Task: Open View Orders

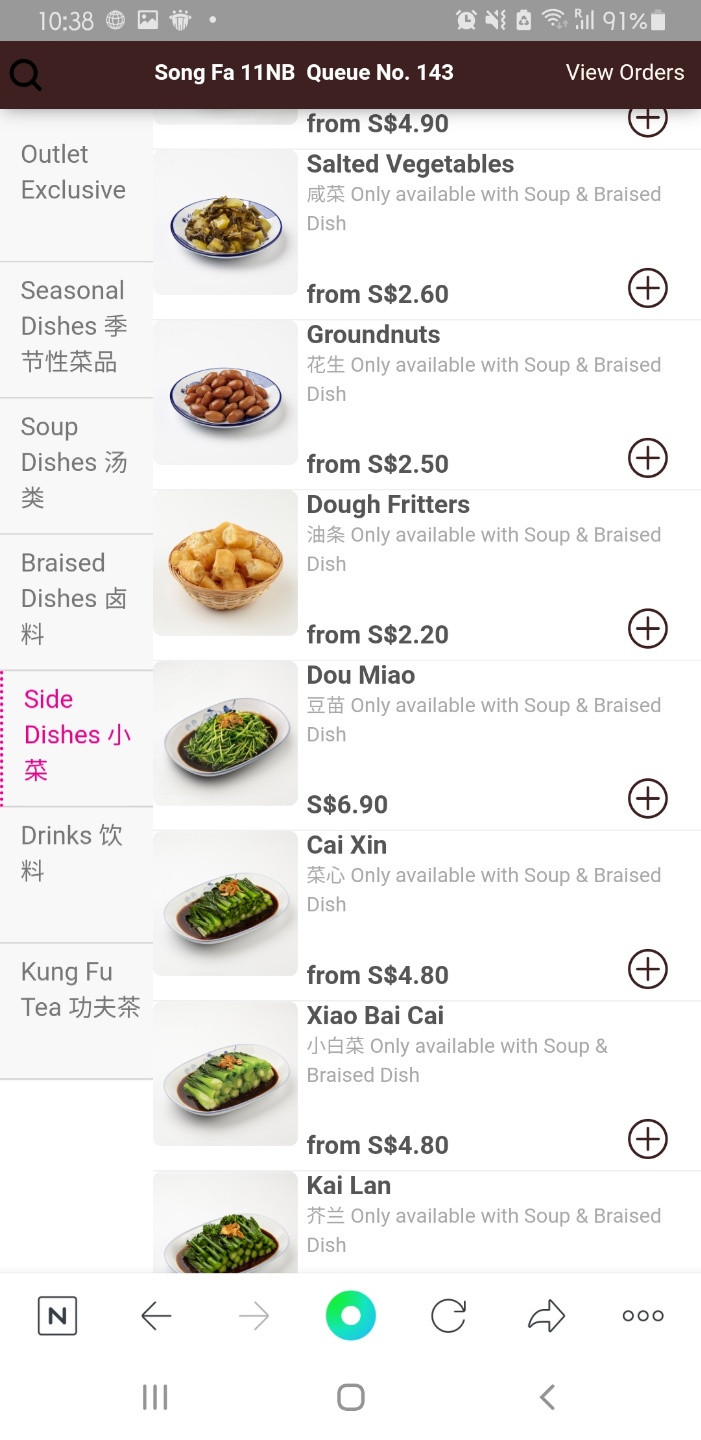Action: pyautogui.click(x=625, y=72)
